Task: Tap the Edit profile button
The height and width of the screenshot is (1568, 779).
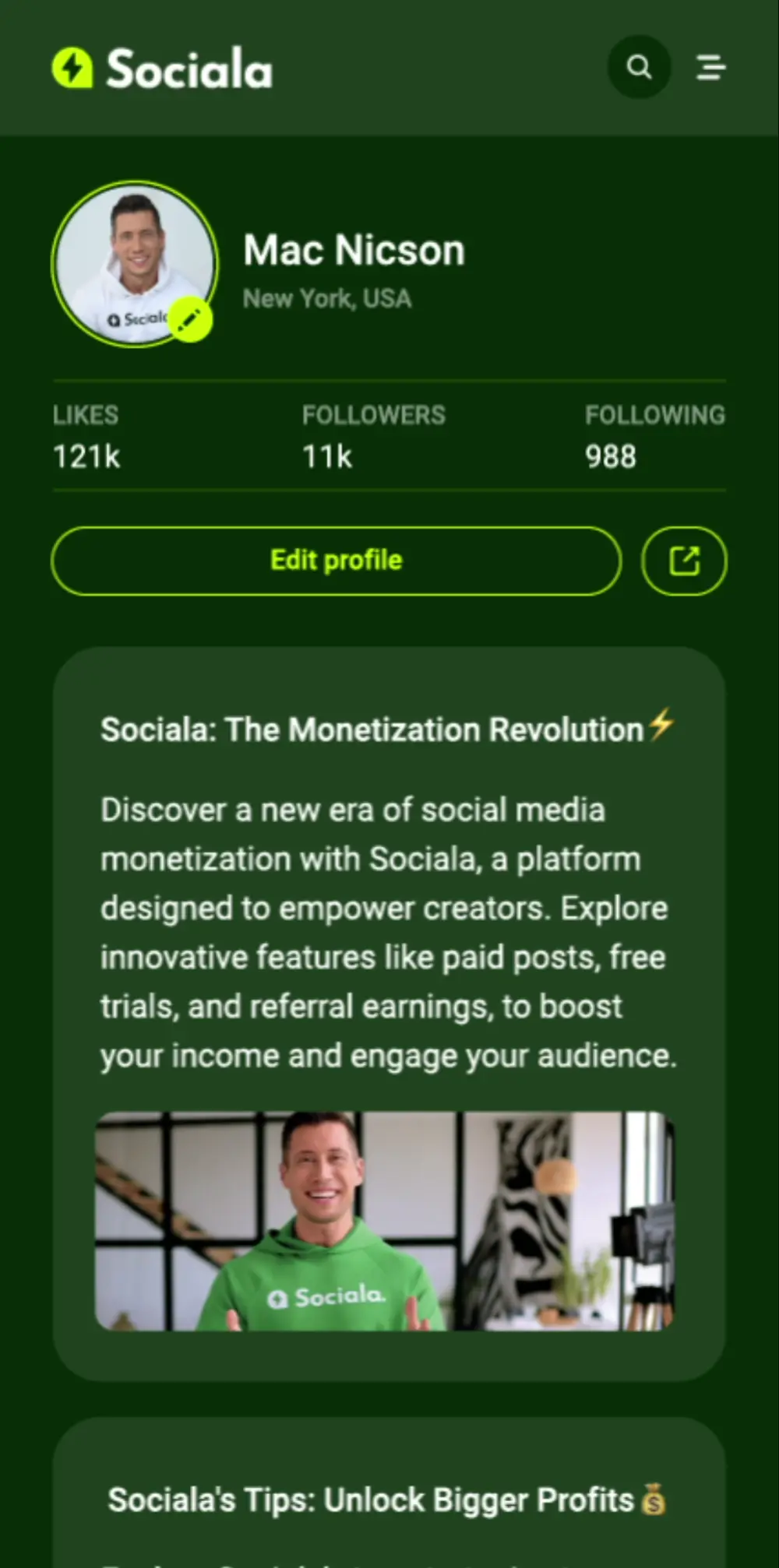Action: 336,561
